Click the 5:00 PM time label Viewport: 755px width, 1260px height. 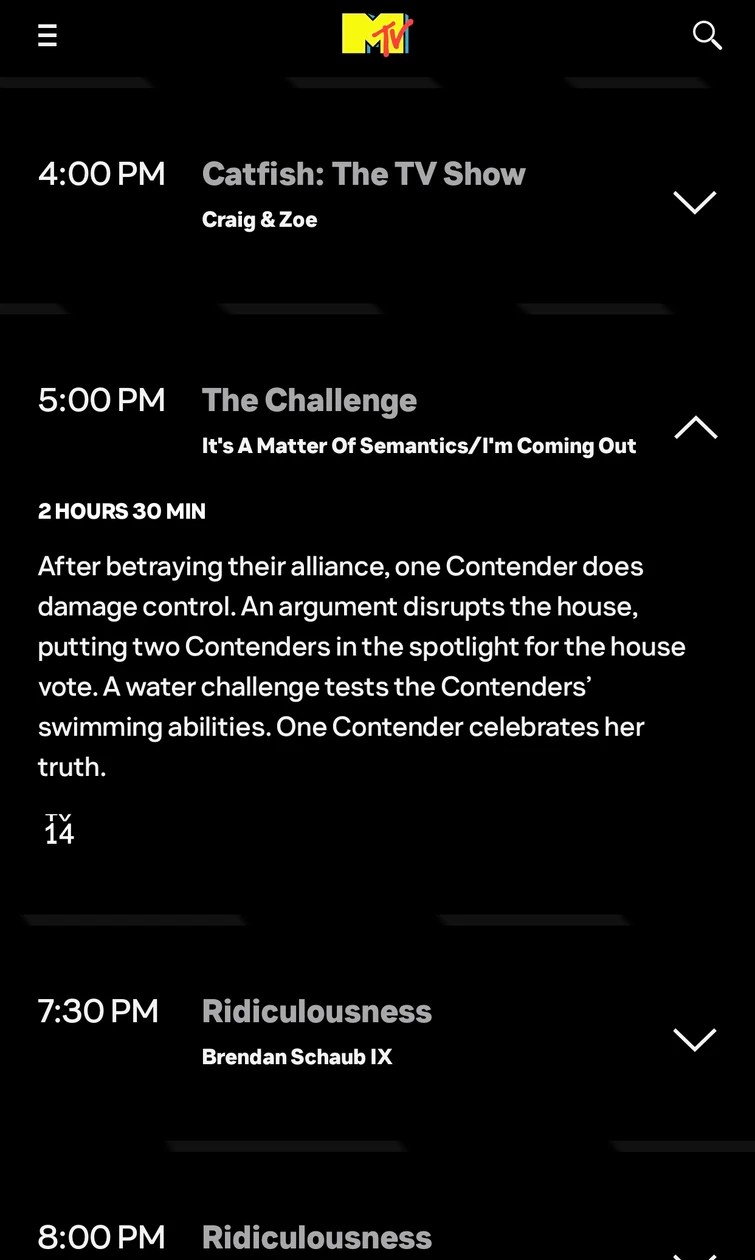point(101,399)
